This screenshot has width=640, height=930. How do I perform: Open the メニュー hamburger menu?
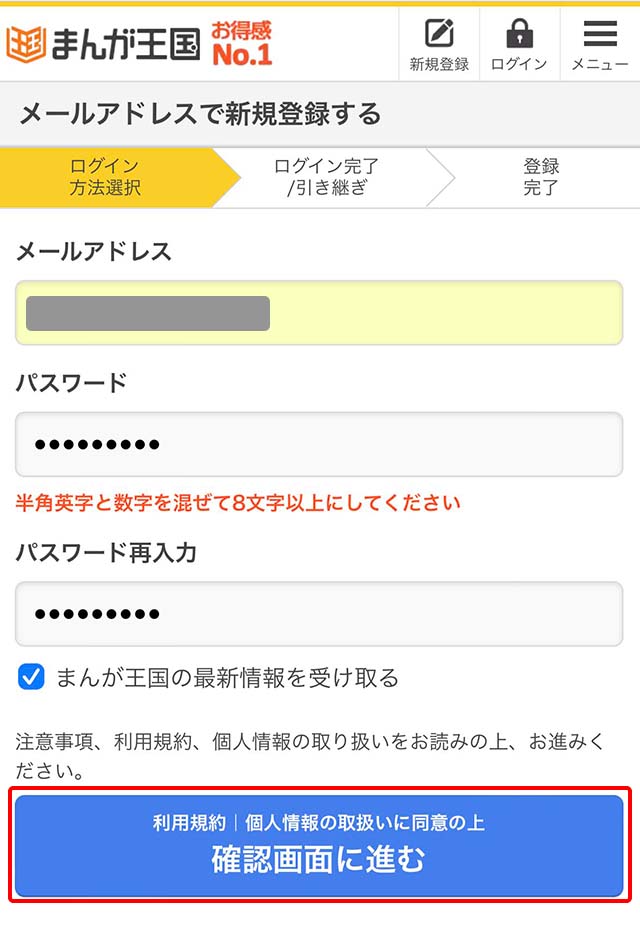(599, 45)
